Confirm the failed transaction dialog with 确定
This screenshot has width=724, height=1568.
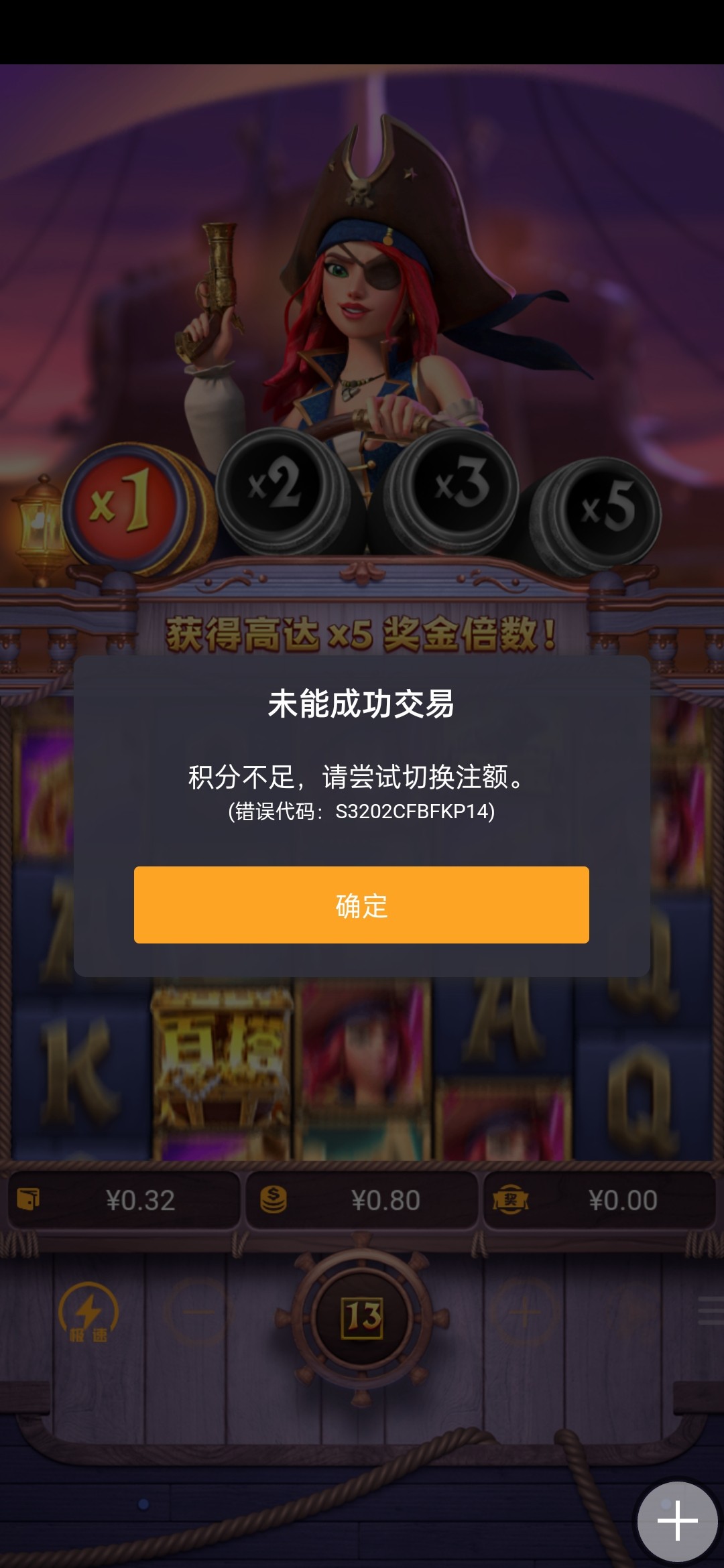(361, 905)
